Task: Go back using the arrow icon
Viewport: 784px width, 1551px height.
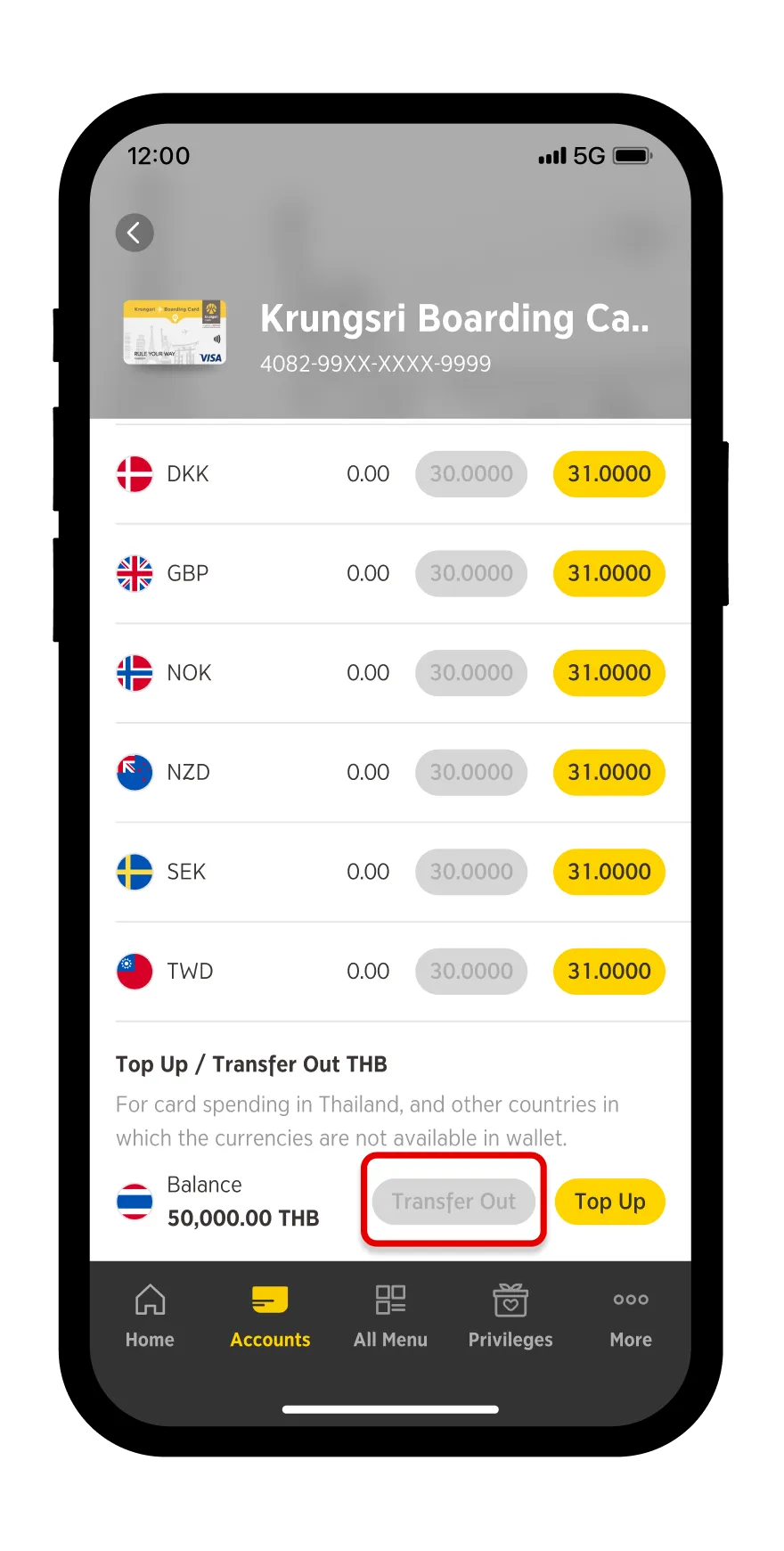Action: [135, 234]
